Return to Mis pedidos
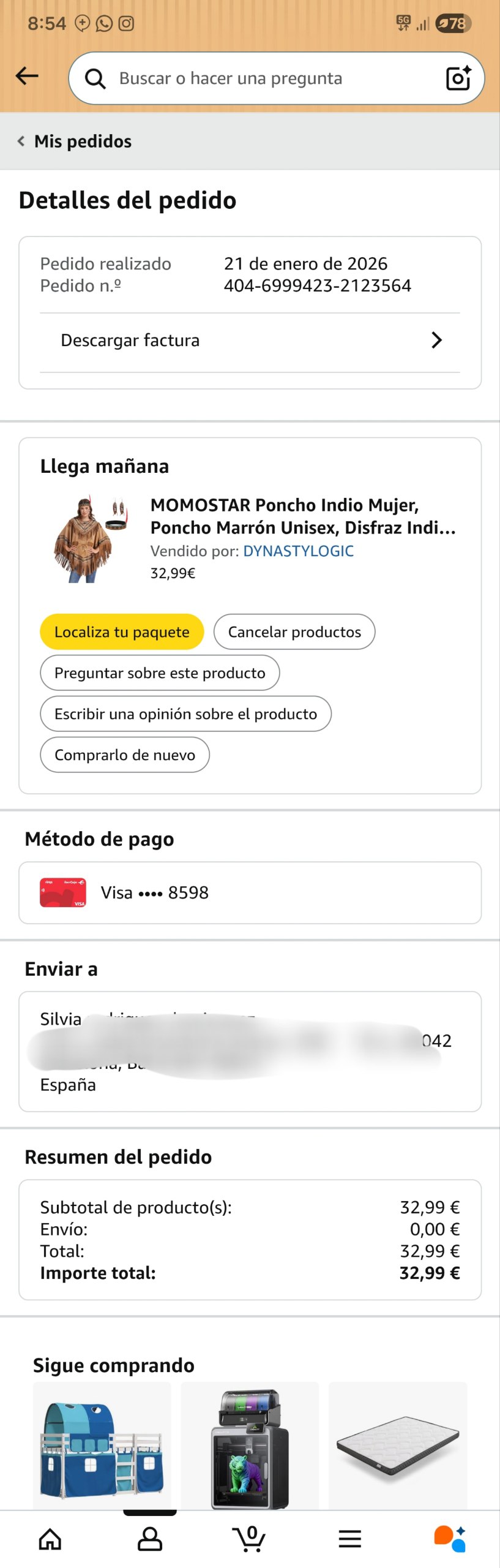The image size is (500, 1568). (75, 141)
